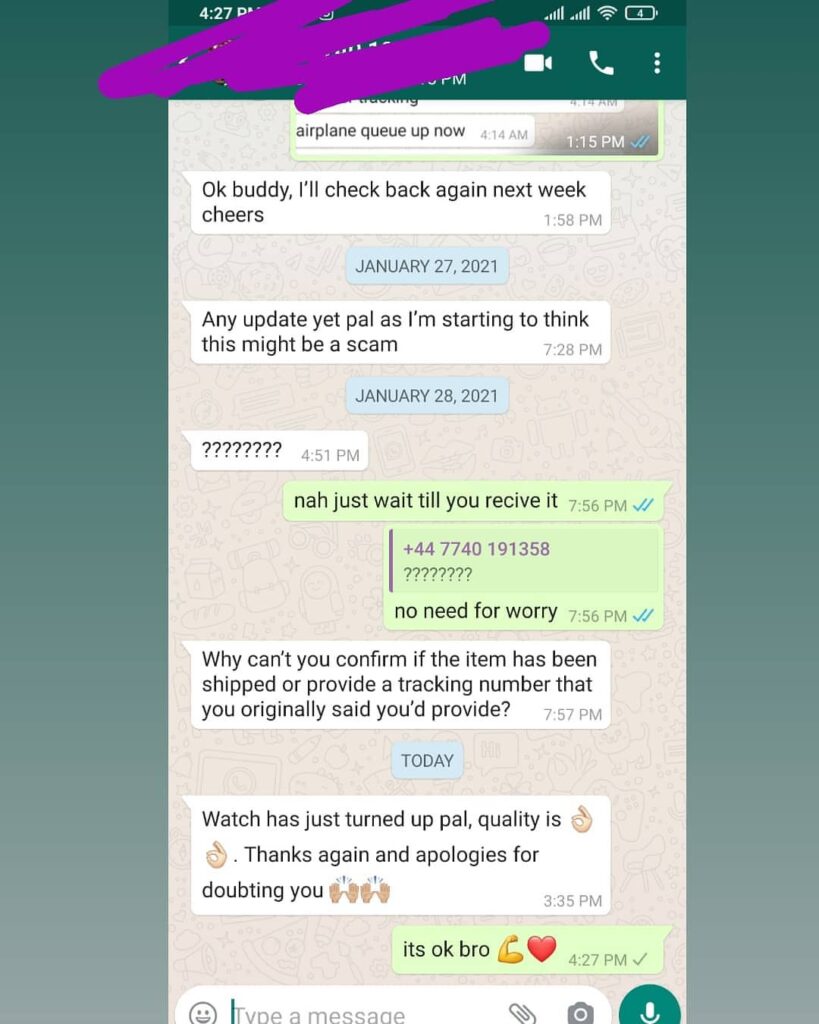Open the emoji picker
Viewport: 819px width, 1024px height.
[x=203, y=1012]
